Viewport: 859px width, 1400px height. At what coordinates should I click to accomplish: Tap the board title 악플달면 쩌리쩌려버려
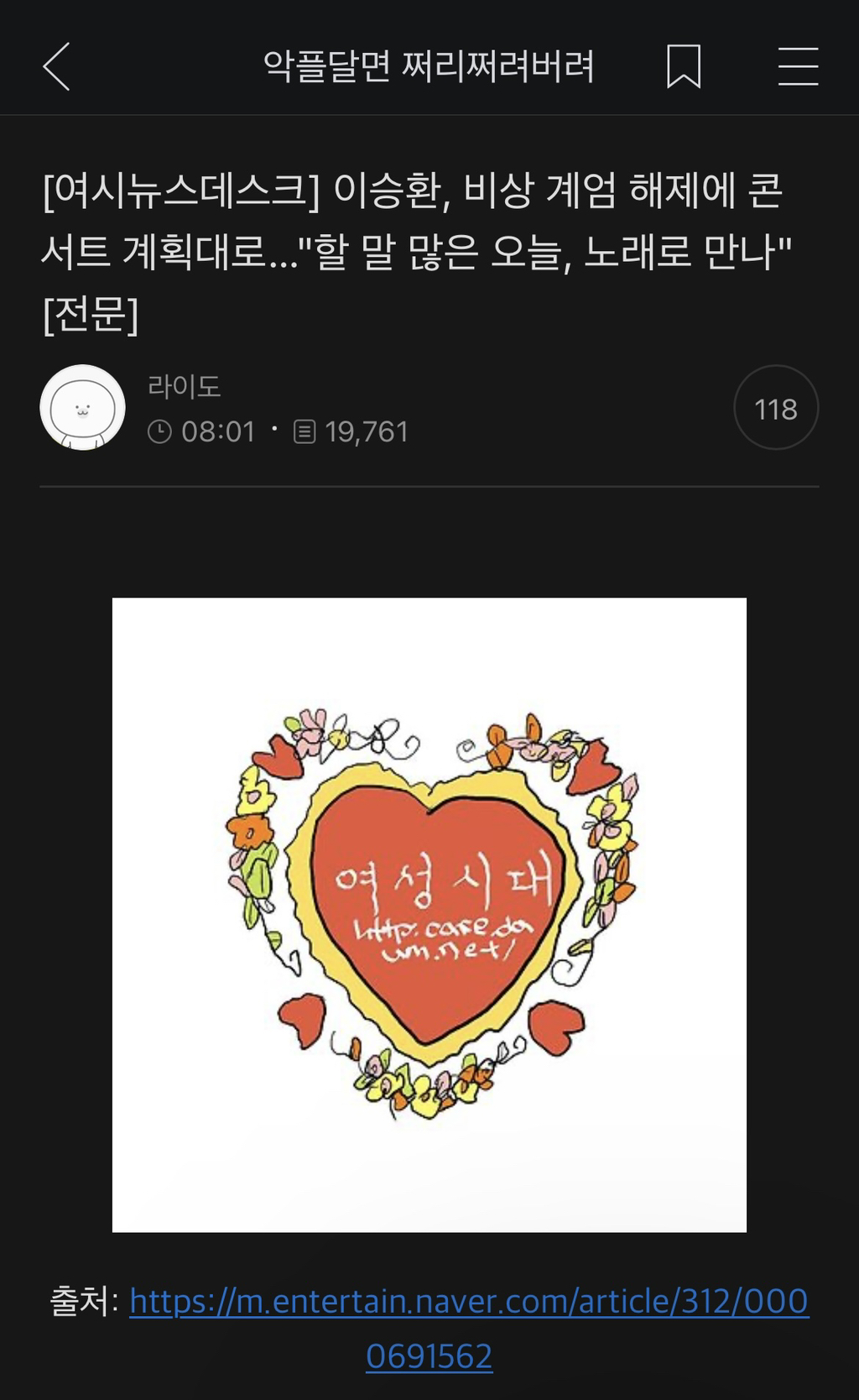(x=429, y=66)
